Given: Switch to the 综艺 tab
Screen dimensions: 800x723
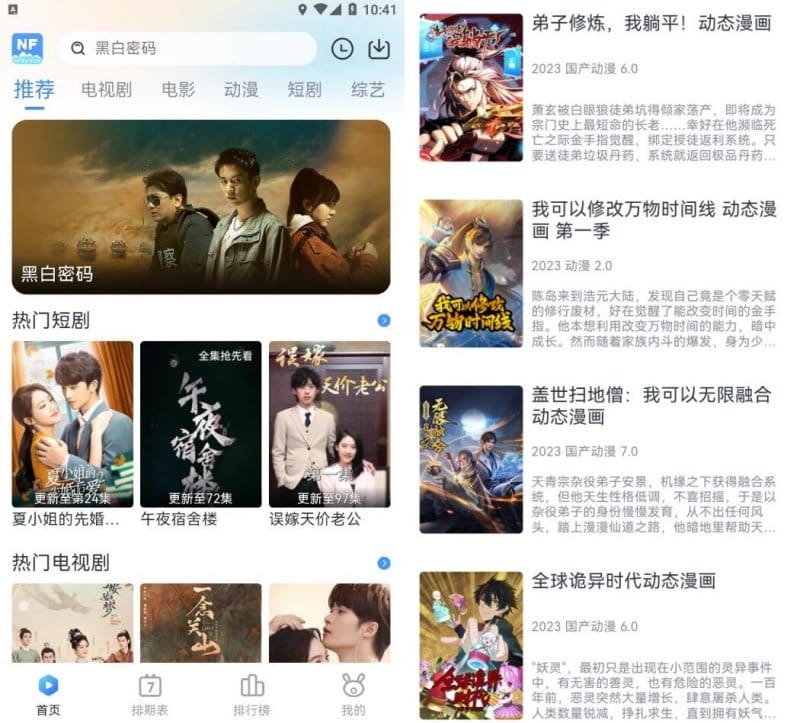Looking at the screenshot, I should [x=368, y=89].
